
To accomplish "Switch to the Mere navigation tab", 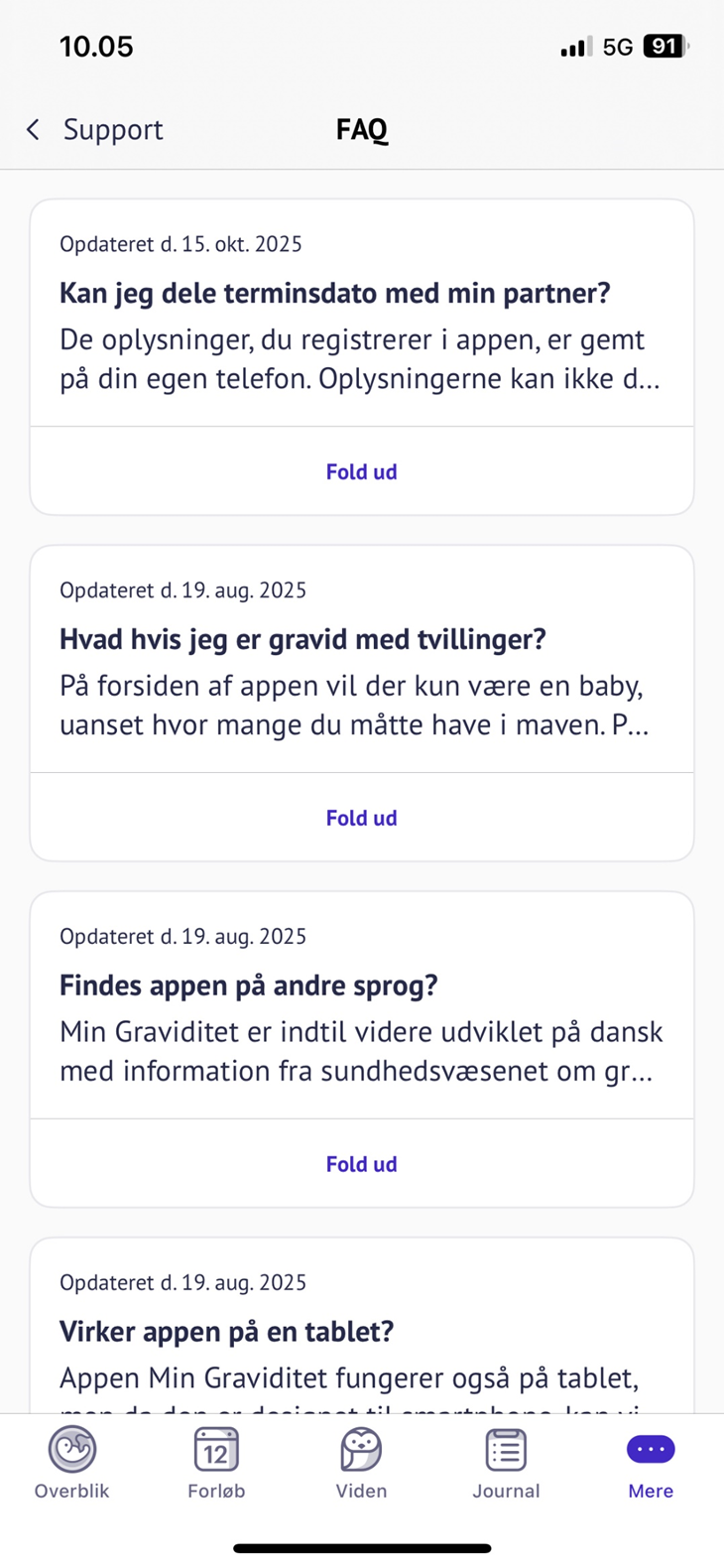I will point(651,1467).
